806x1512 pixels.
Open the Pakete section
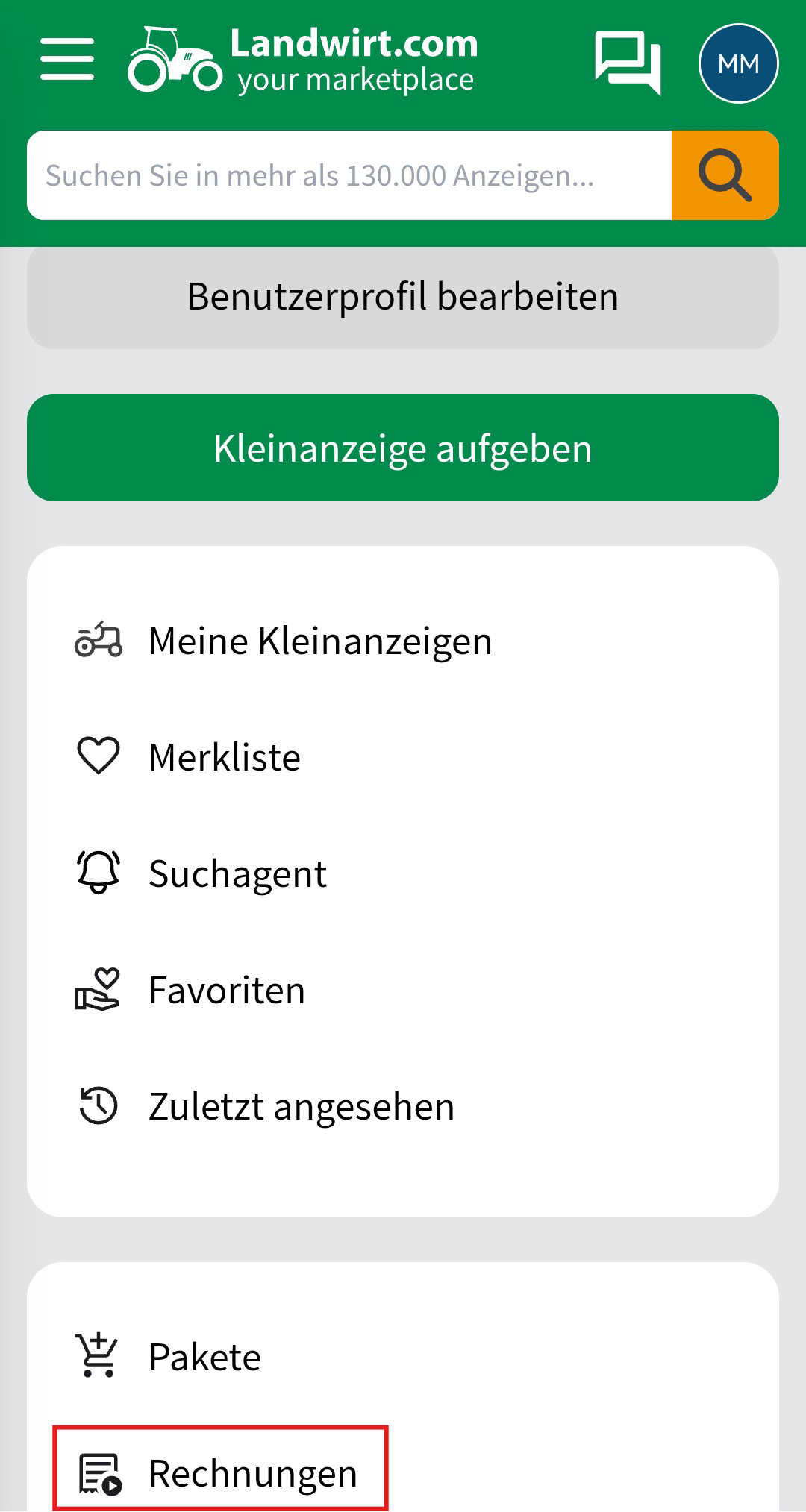pos(204,1355)
